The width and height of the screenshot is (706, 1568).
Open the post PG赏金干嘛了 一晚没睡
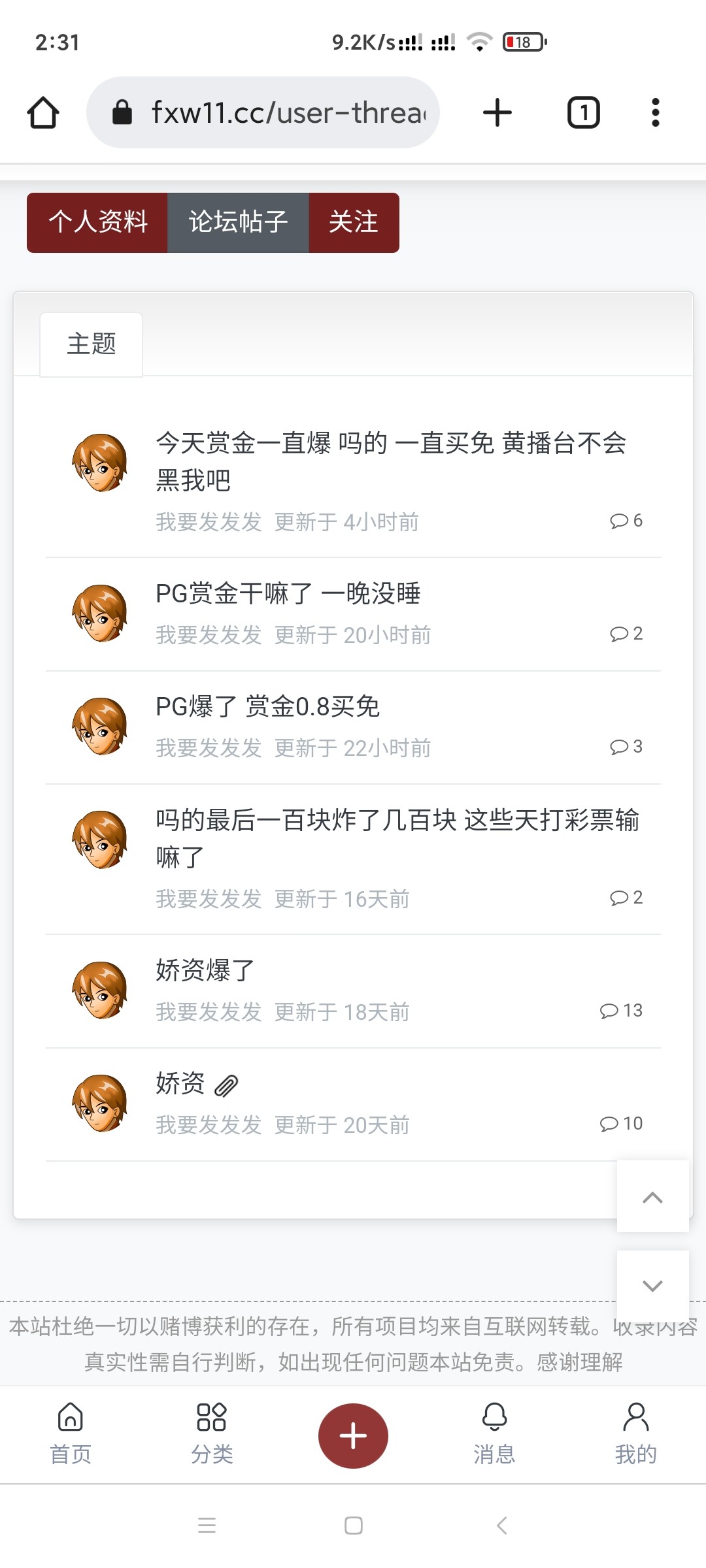[288, 594]
